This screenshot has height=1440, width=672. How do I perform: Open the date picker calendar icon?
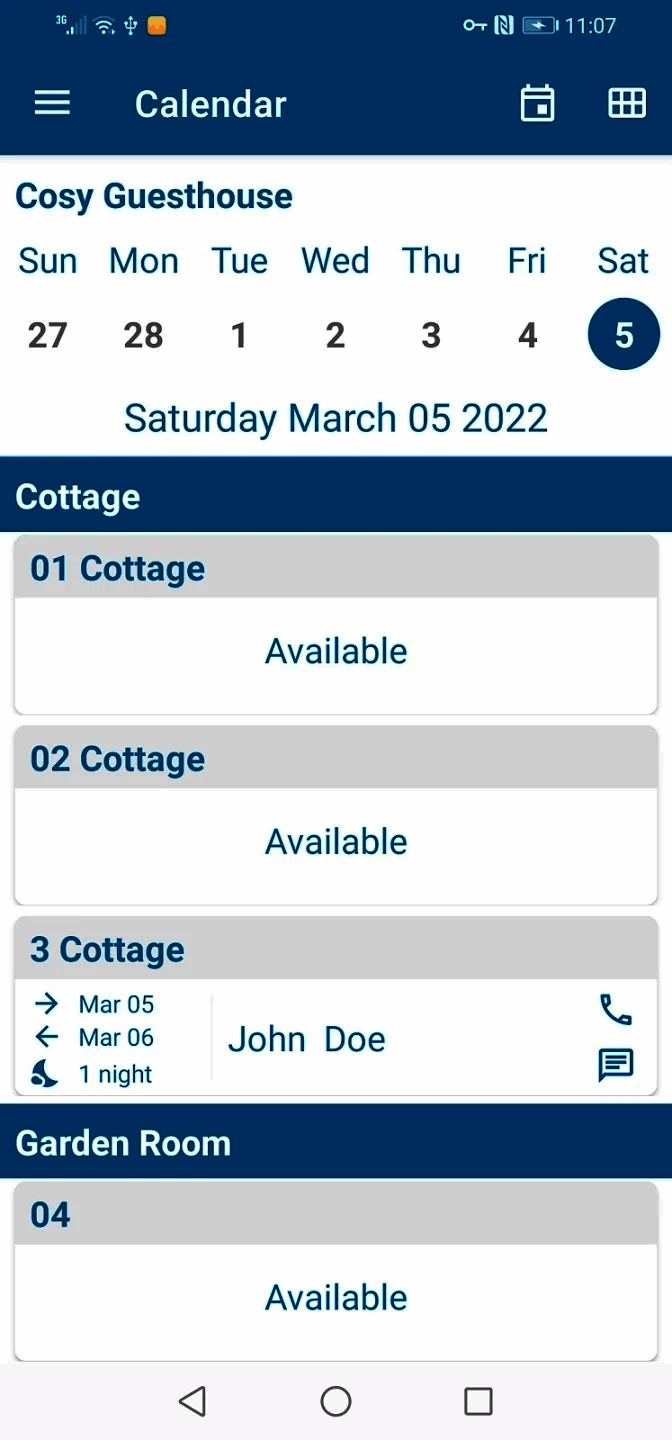click(x=537, y=103)
